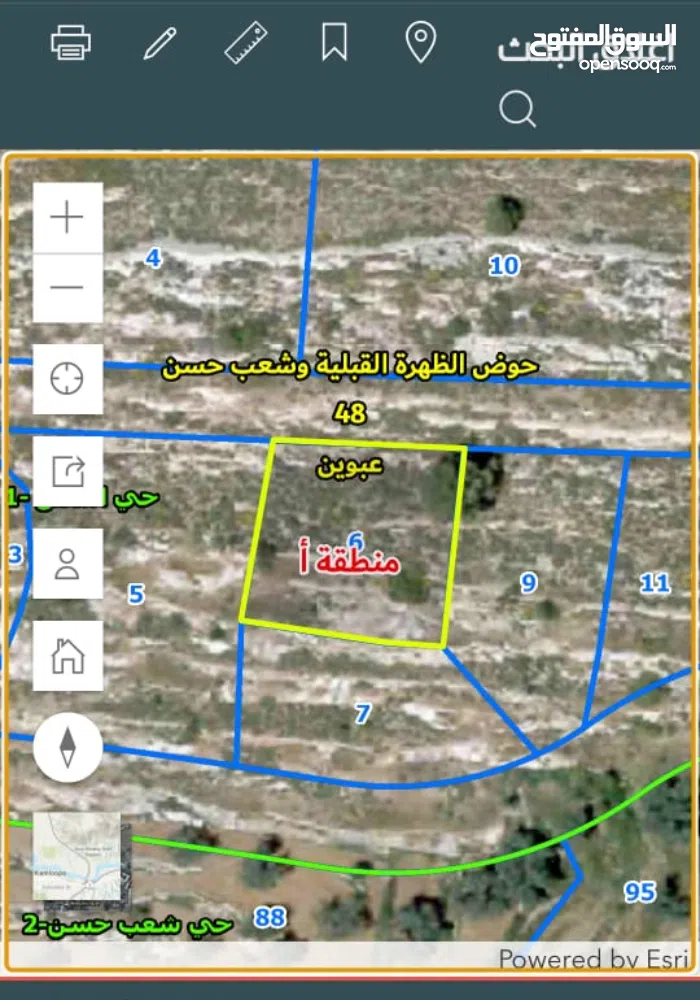Select the pencil drawing tool
700x1000 pixels.
159,43
